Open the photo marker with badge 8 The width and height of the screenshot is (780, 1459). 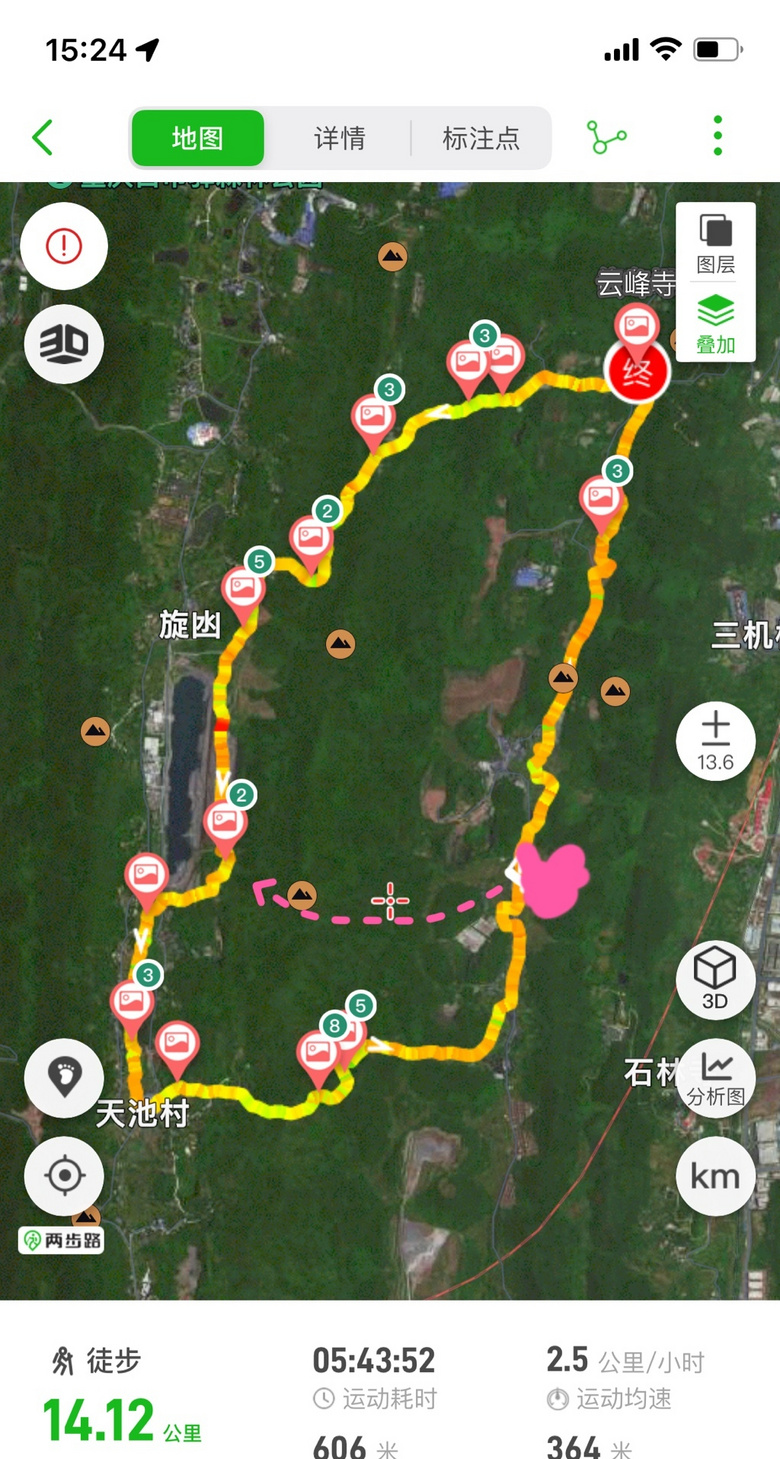coord(320,1053)
